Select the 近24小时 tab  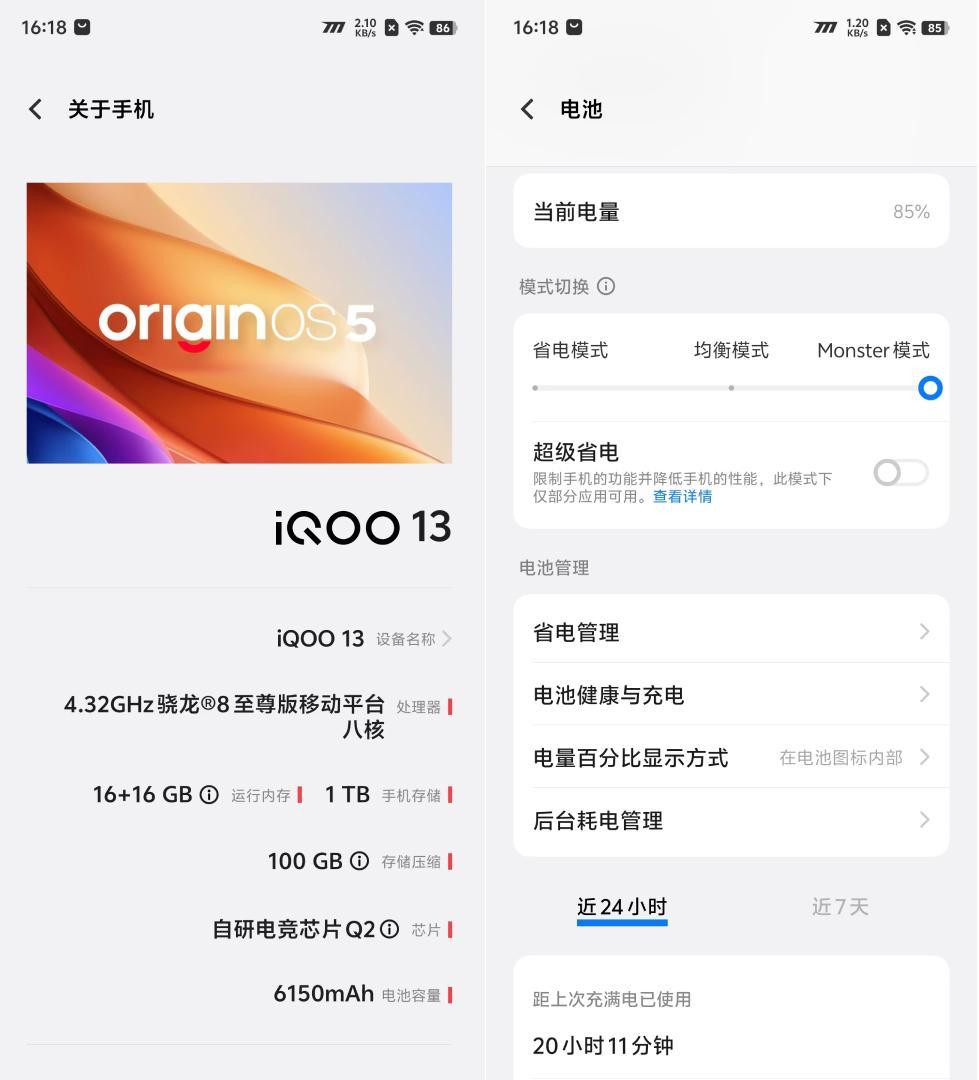pyautogui.click(x=622, y=907)
